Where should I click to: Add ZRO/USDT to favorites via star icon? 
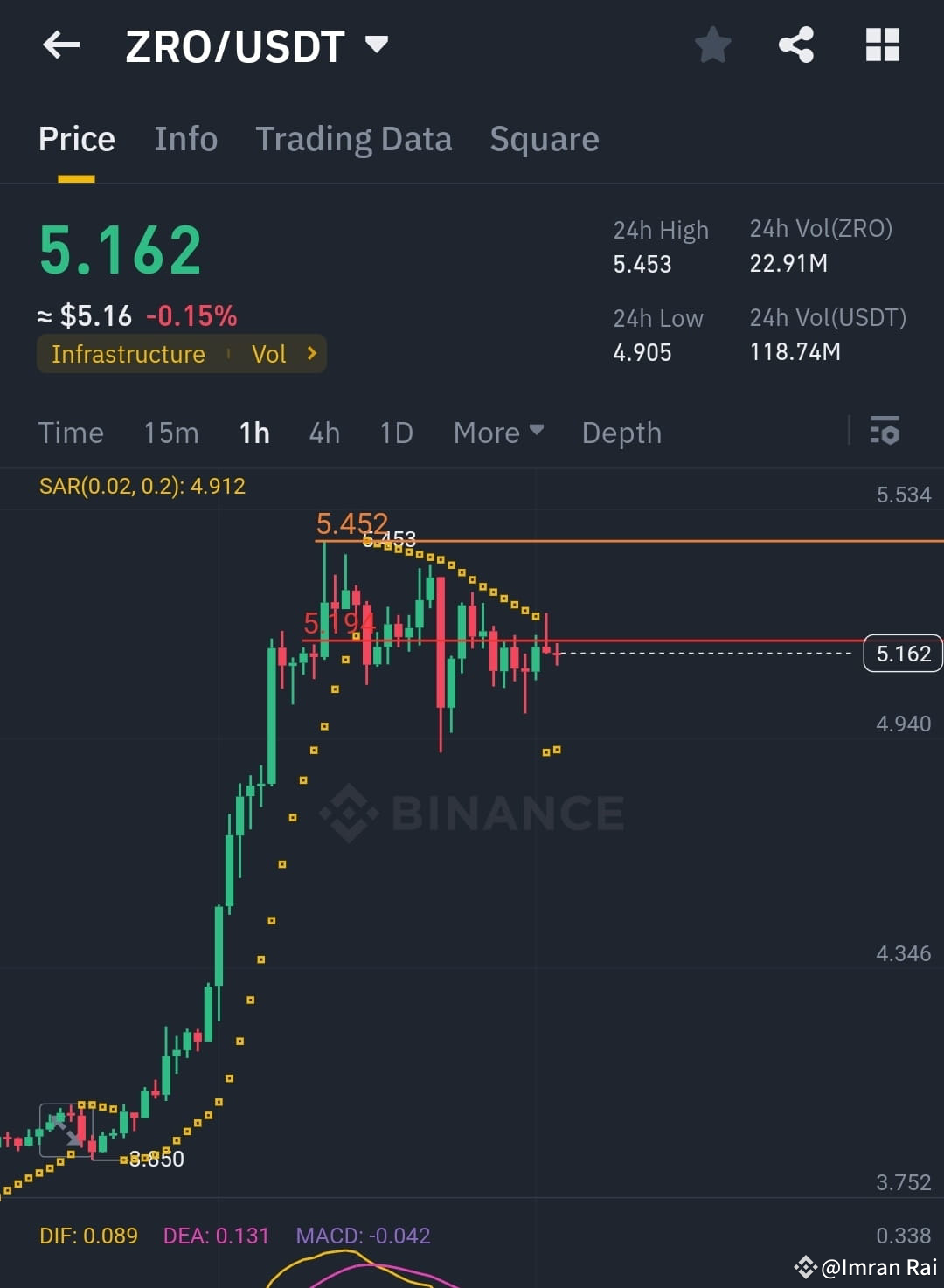pos(712,45)
